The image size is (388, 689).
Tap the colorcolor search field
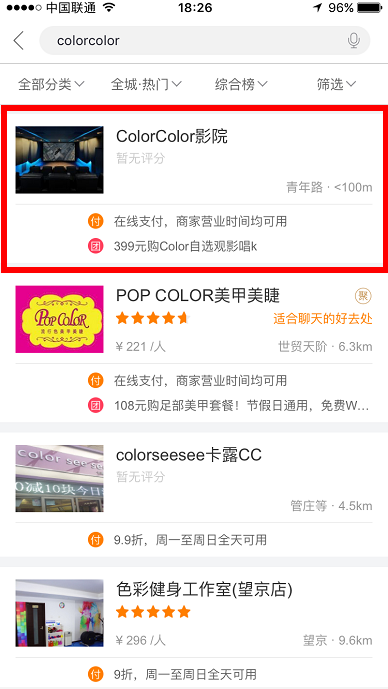[x=205, y=41]
